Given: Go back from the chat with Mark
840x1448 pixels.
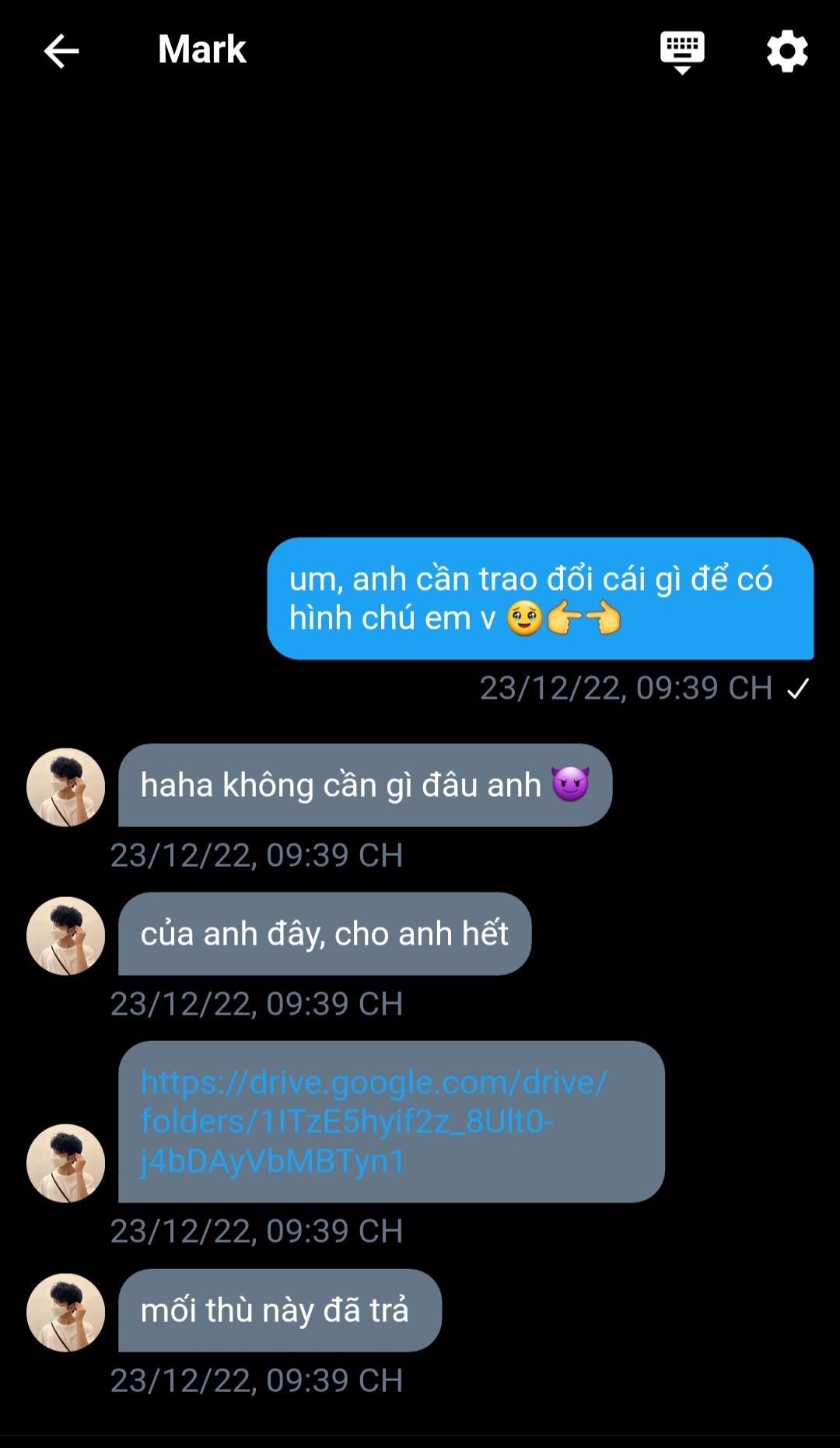Looking at the screenshot, I should [61, 51].
